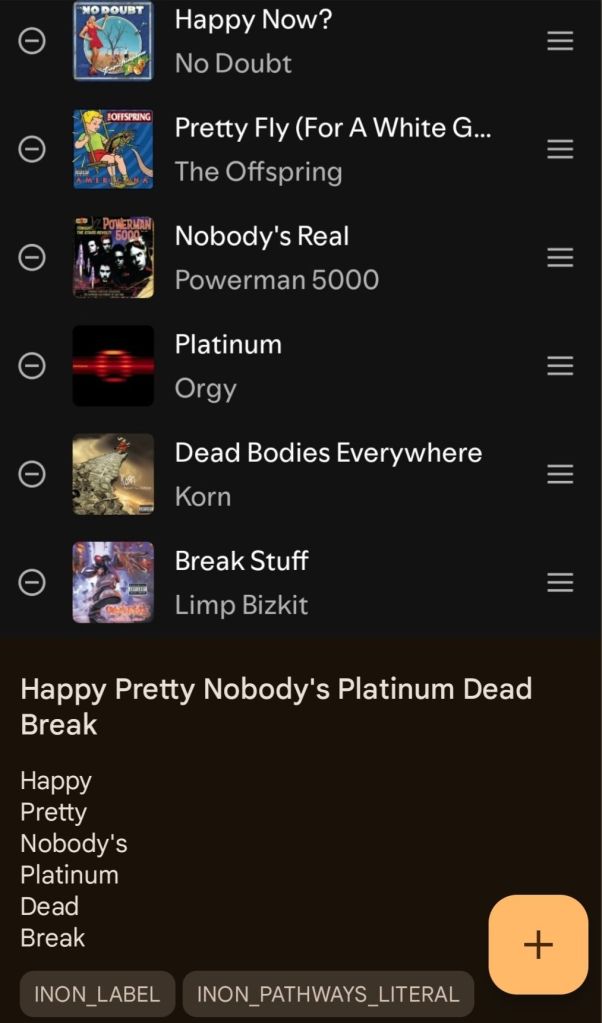Tap the reorder handle for Platinum
This screenshot has width=602, height=1023.
point(560,365)
